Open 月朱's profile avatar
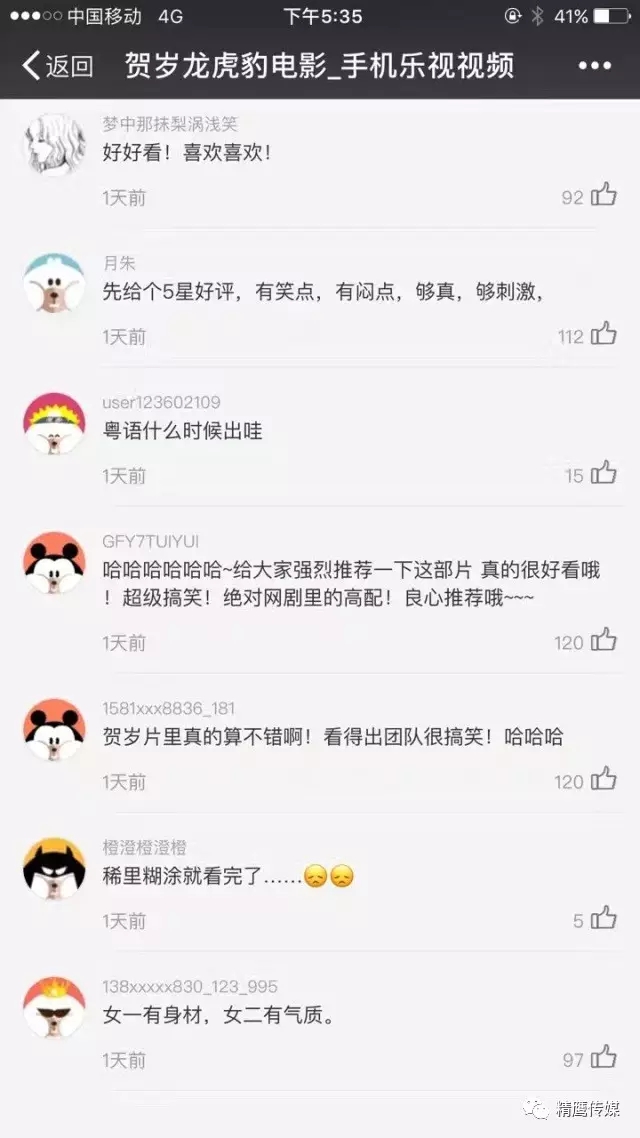 (x=54, y=284)
